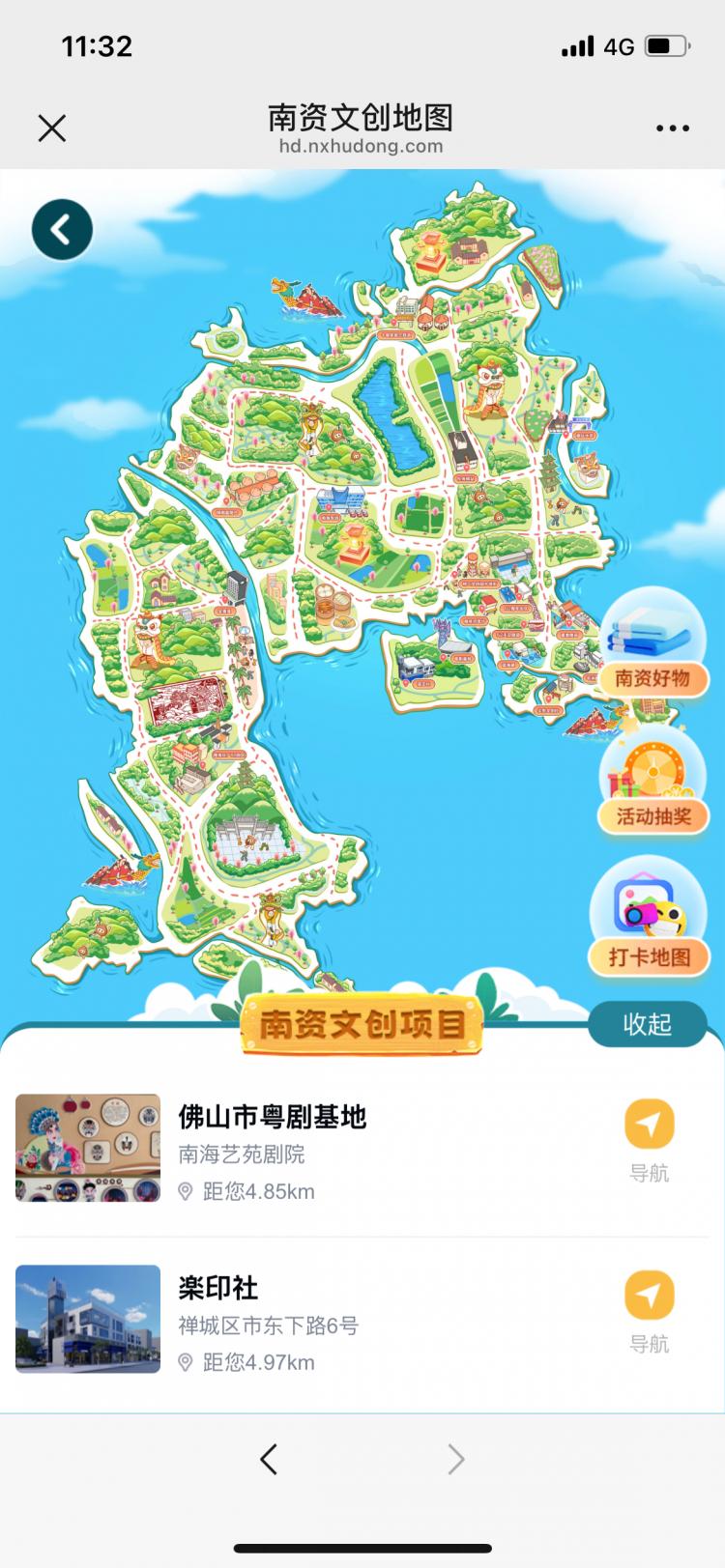Start navigation to 楽印社
This screenshot has width=725, height=1568.
click(649, 1311)
